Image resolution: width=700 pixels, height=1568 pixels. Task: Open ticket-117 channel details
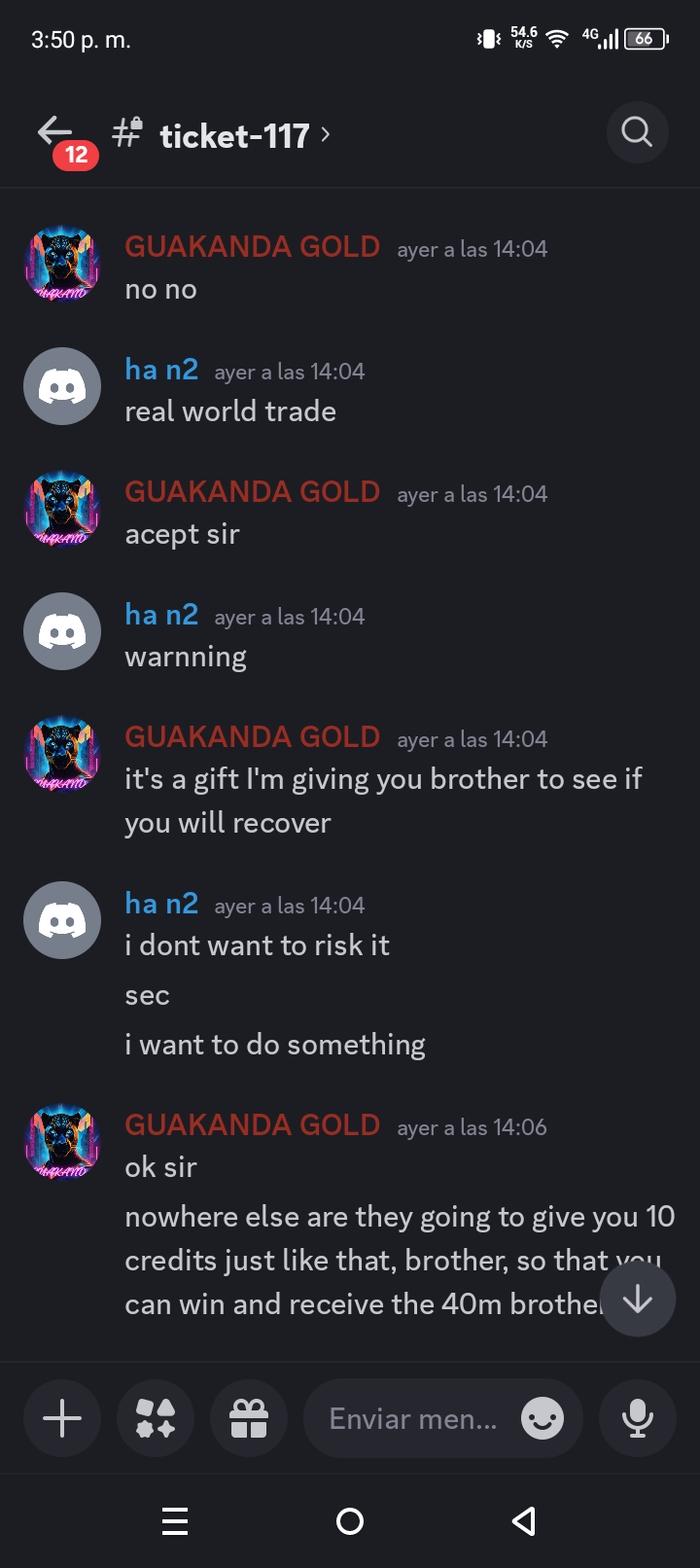pos(233,136)
